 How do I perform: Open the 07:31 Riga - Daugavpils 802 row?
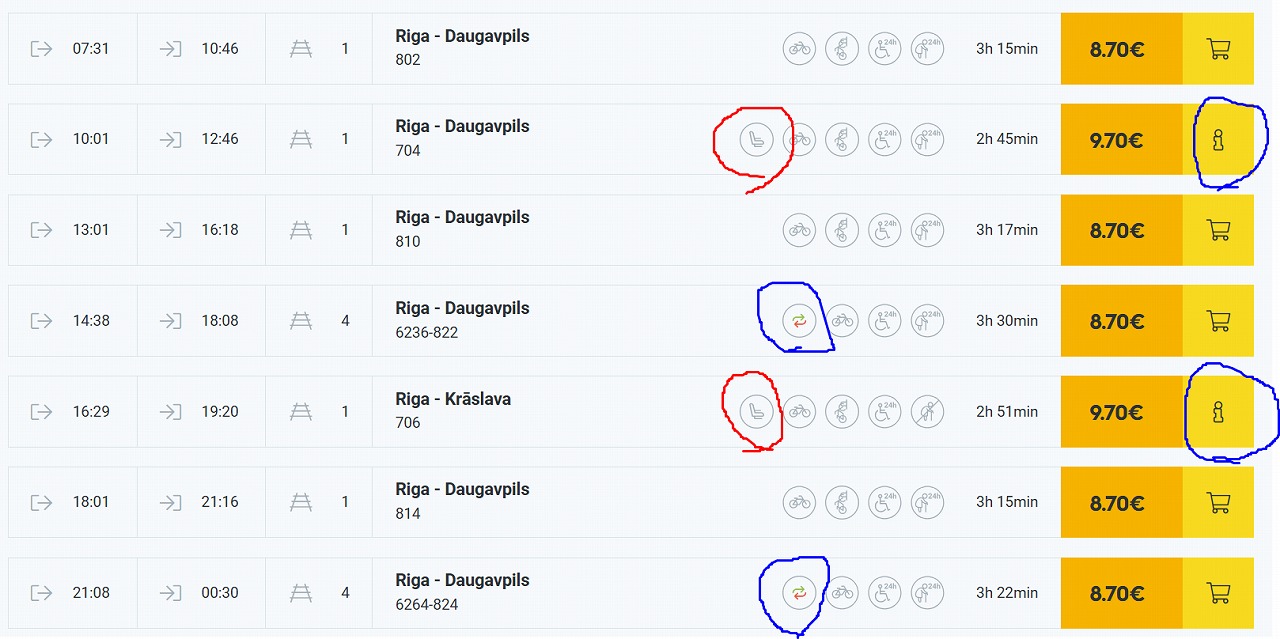[462, 47]
